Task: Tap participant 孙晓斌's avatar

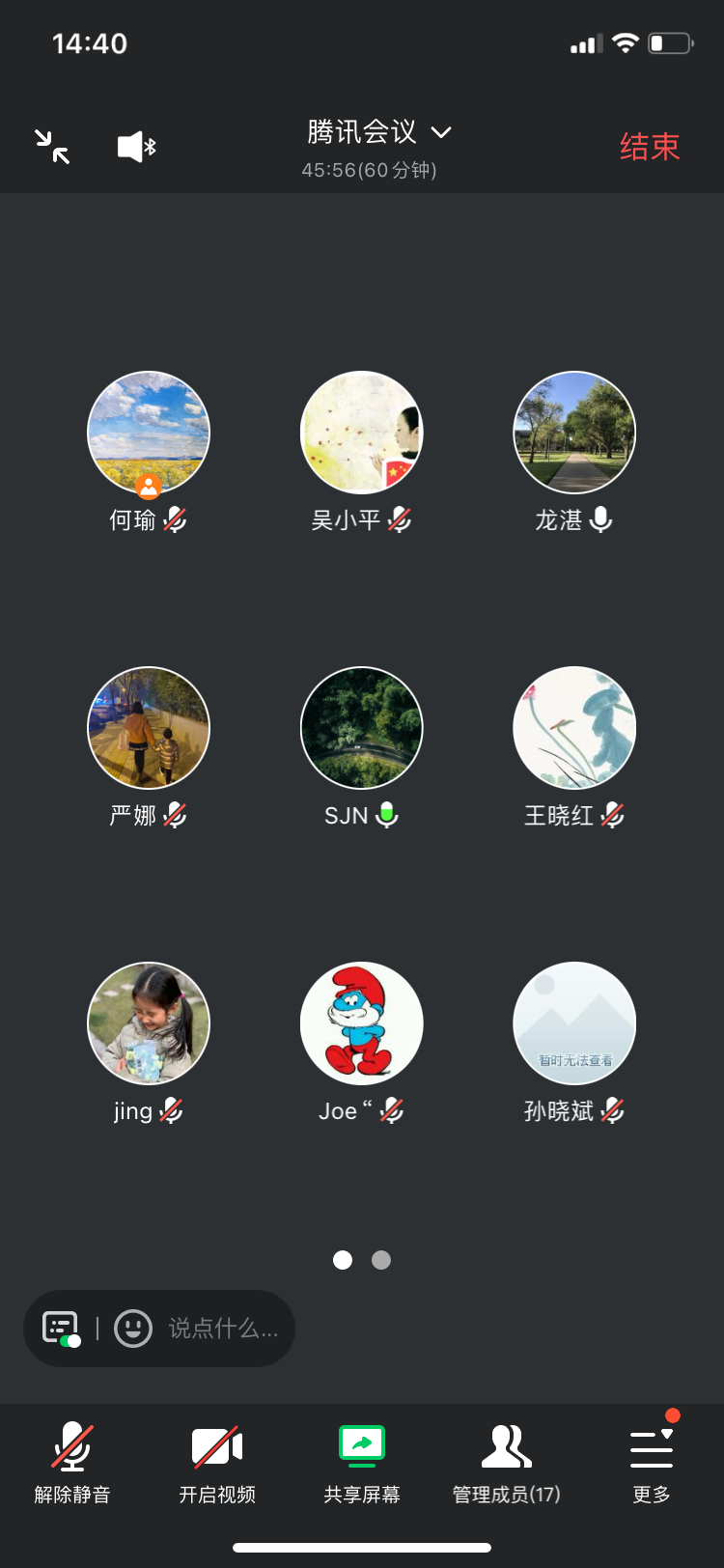Action: click(574, 1023)
